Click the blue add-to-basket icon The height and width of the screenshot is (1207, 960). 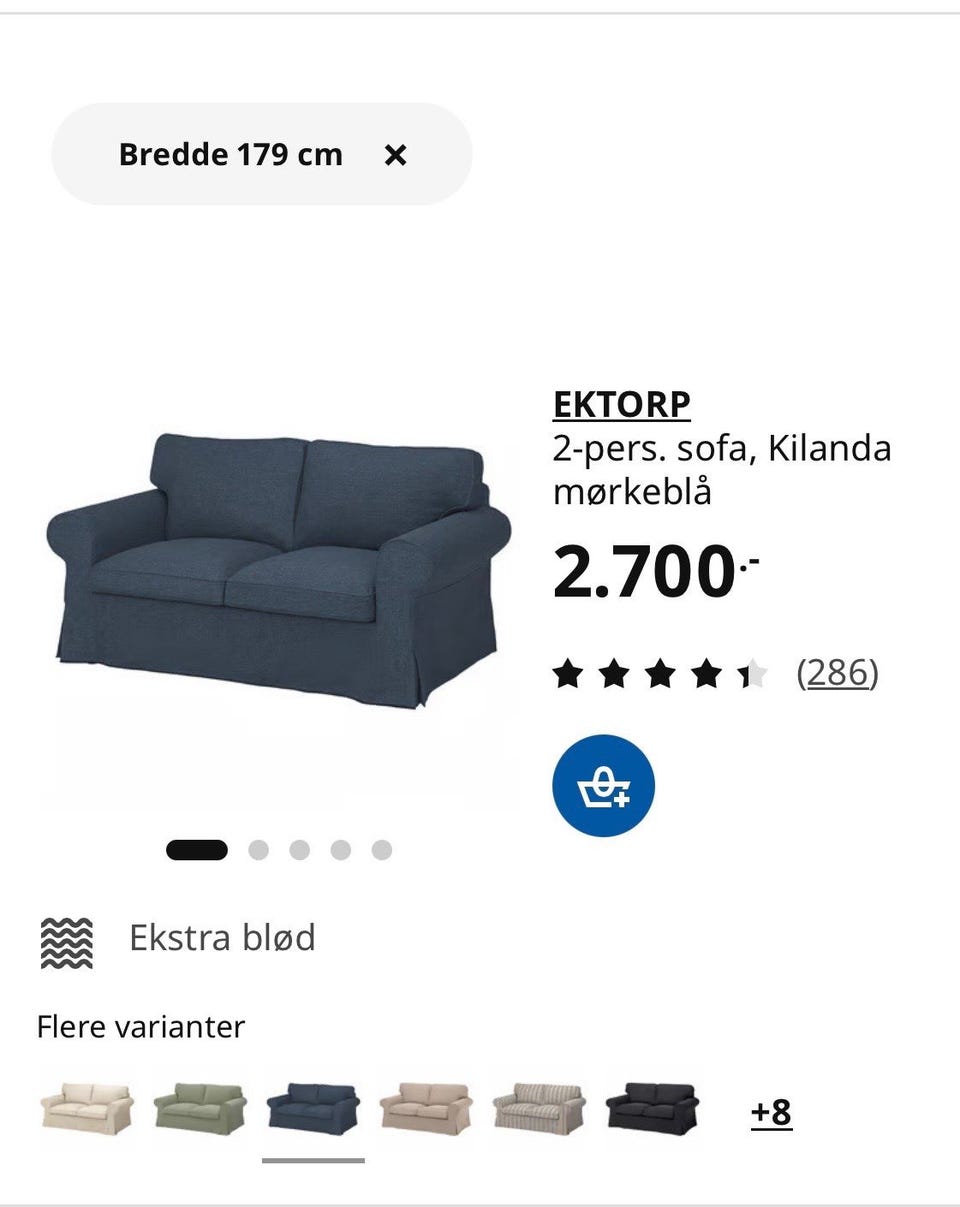coord(603,785)
